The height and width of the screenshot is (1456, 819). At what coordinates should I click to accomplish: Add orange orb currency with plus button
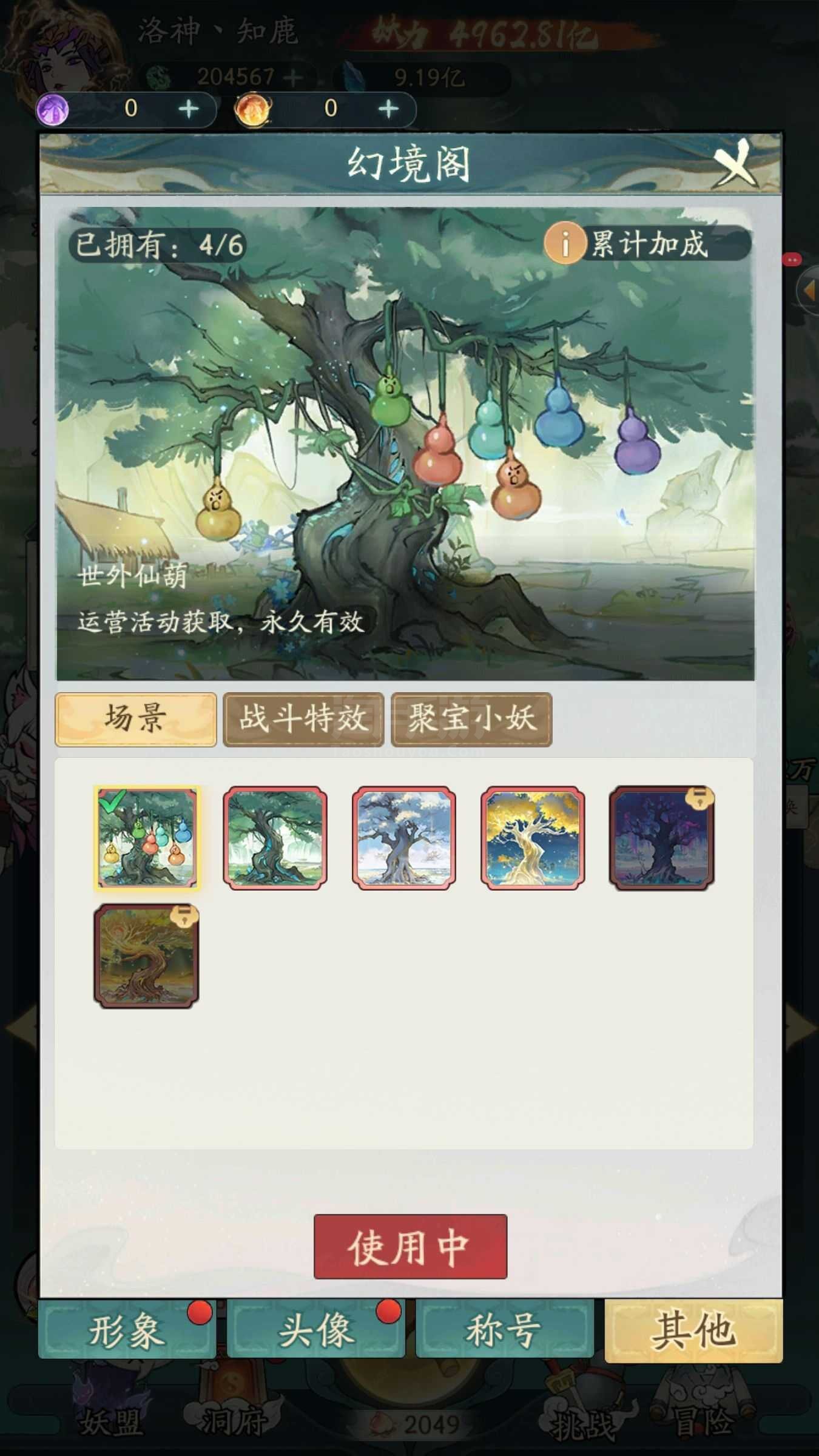(x=388, y=109)
